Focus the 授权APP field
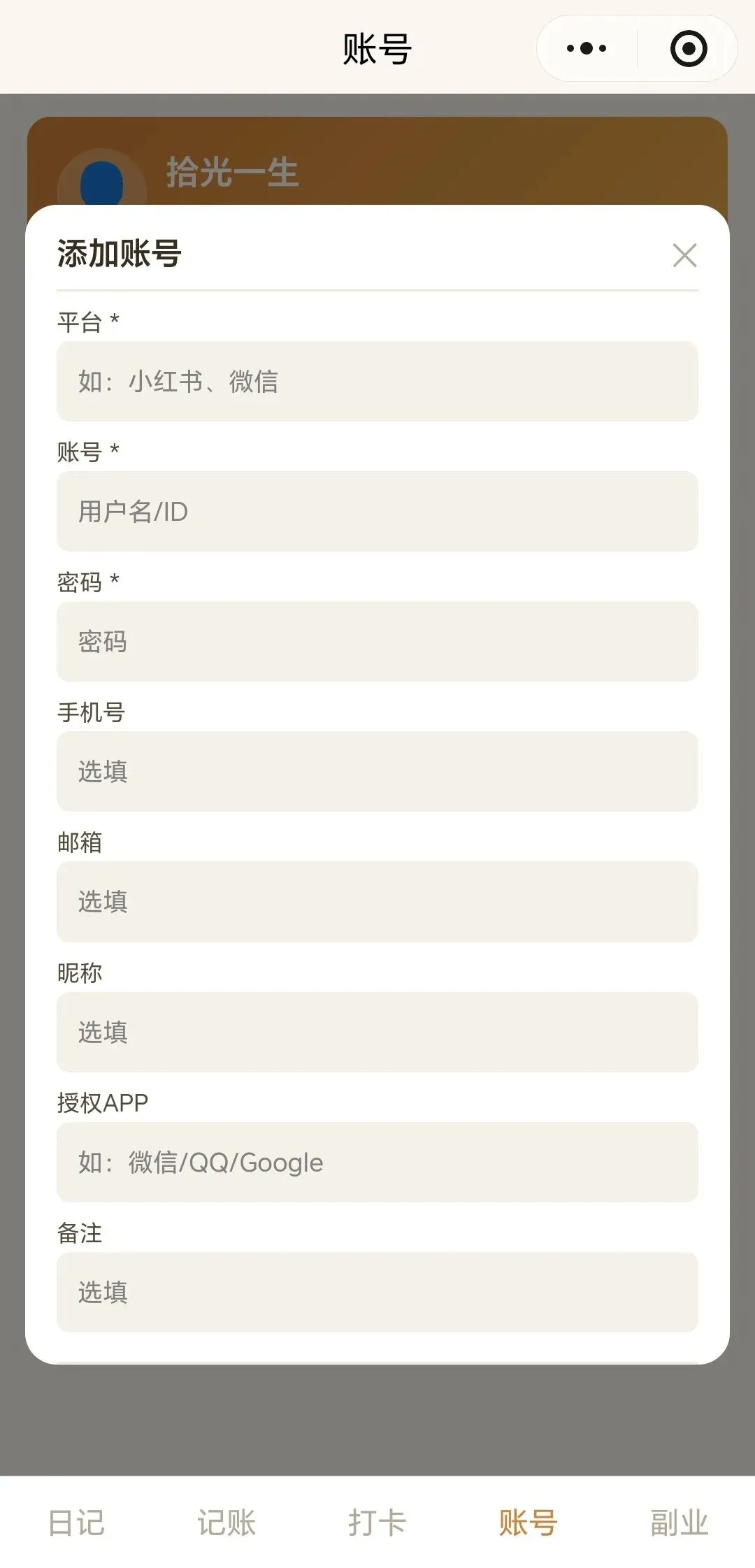The width and height of the screenshot is (755, 1568). click(377, 1162)
